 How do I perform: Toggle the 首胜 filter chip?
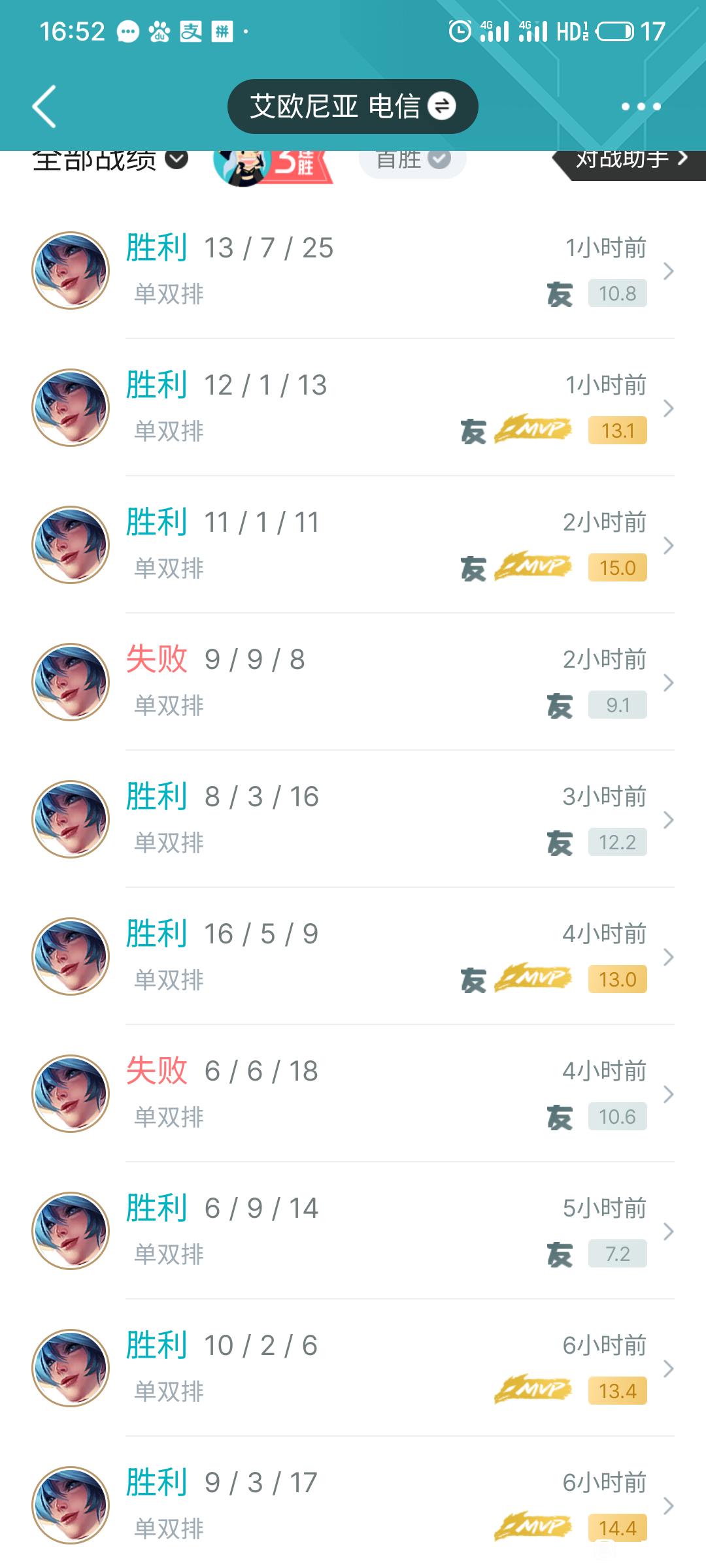pos(412,160)
